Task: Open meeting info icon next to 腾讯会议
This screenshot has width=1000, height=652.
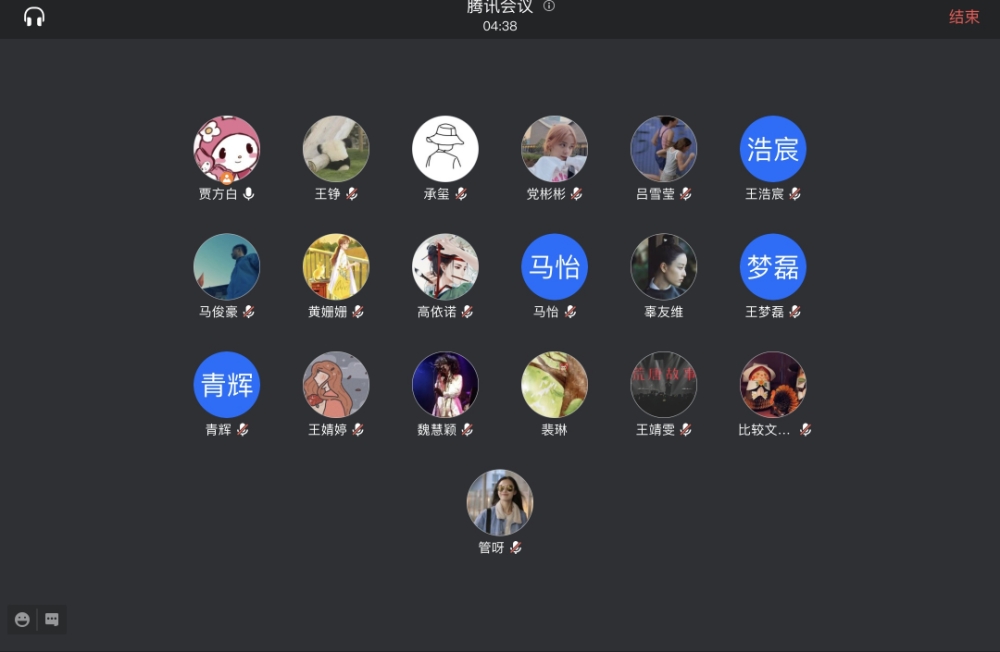Action: 549,6
